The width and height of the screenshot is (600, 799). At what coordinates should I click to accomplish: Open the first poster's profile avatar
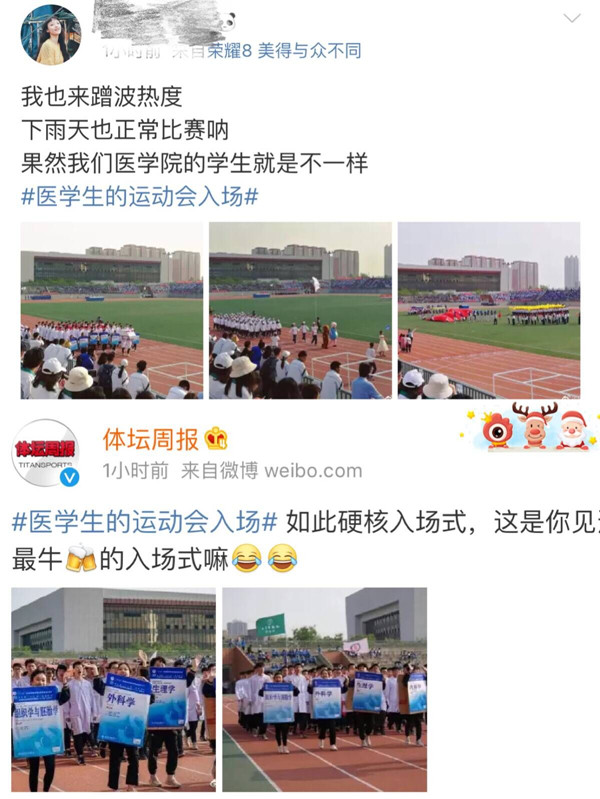(51, 35)
